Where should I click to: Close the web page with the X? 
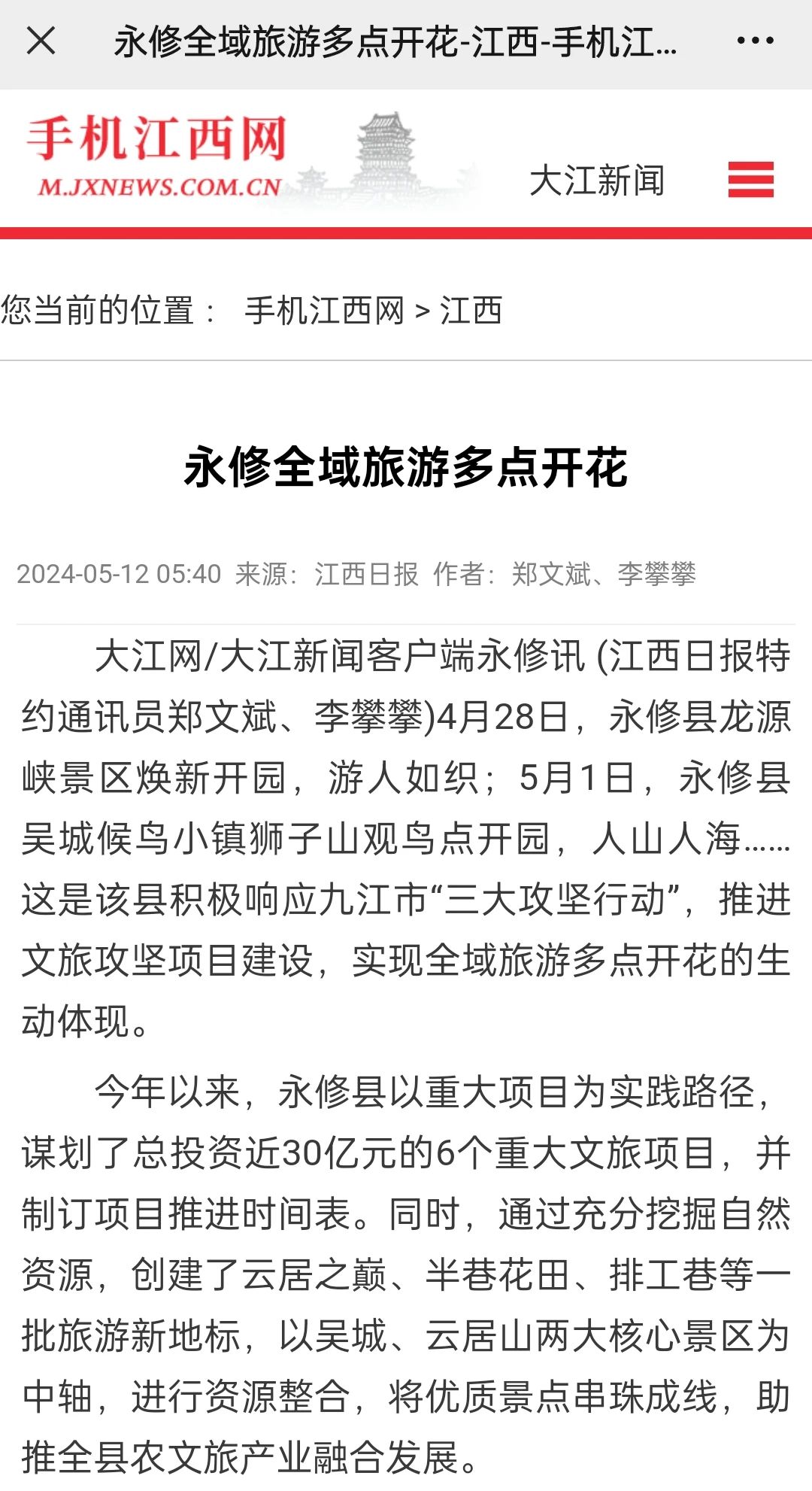pos(41,41)
